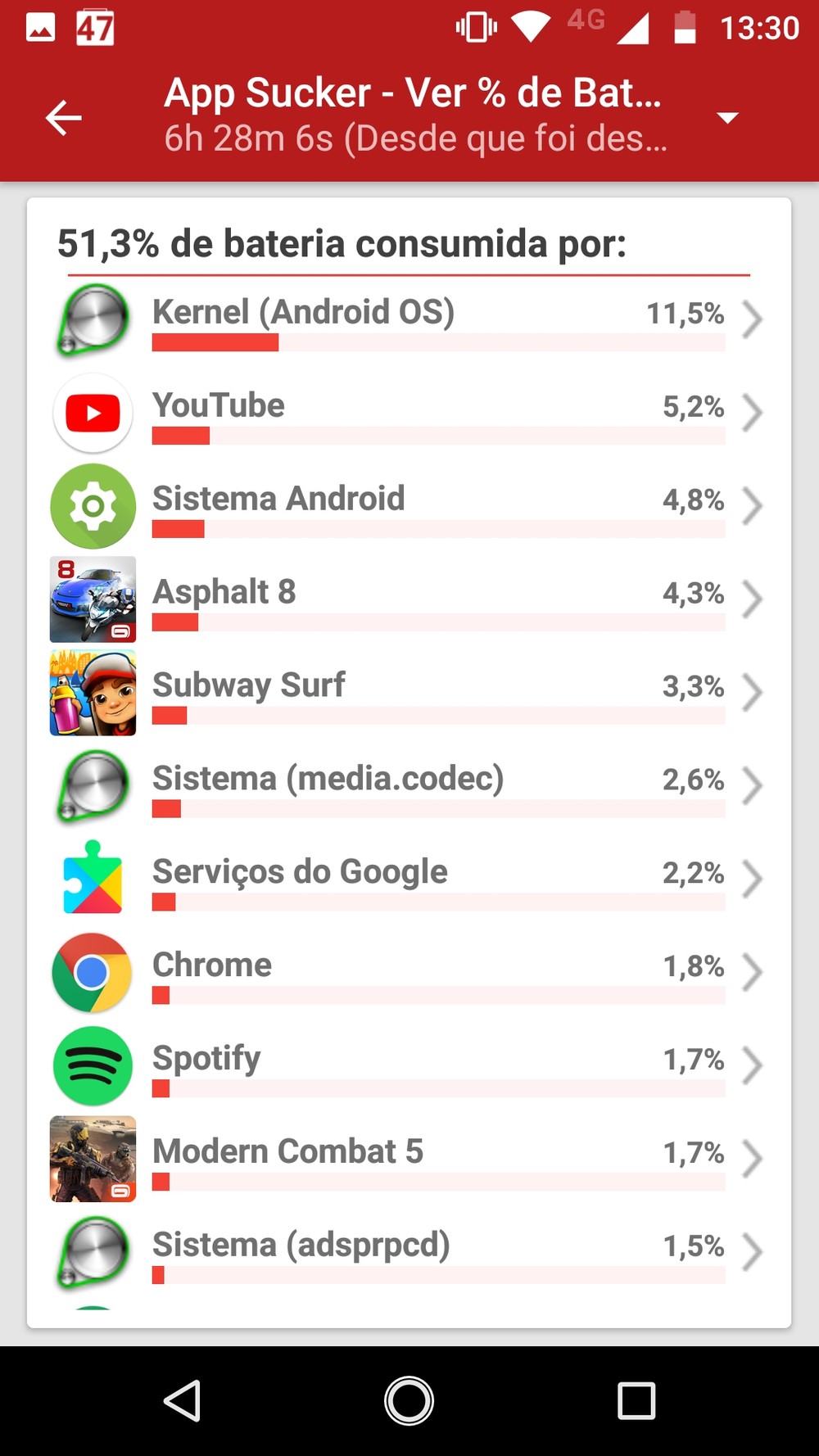Open Sistema (media.codec) details
Image resolution: width=819 pixels, height=1456 pixels.
[x=409, y=787]
